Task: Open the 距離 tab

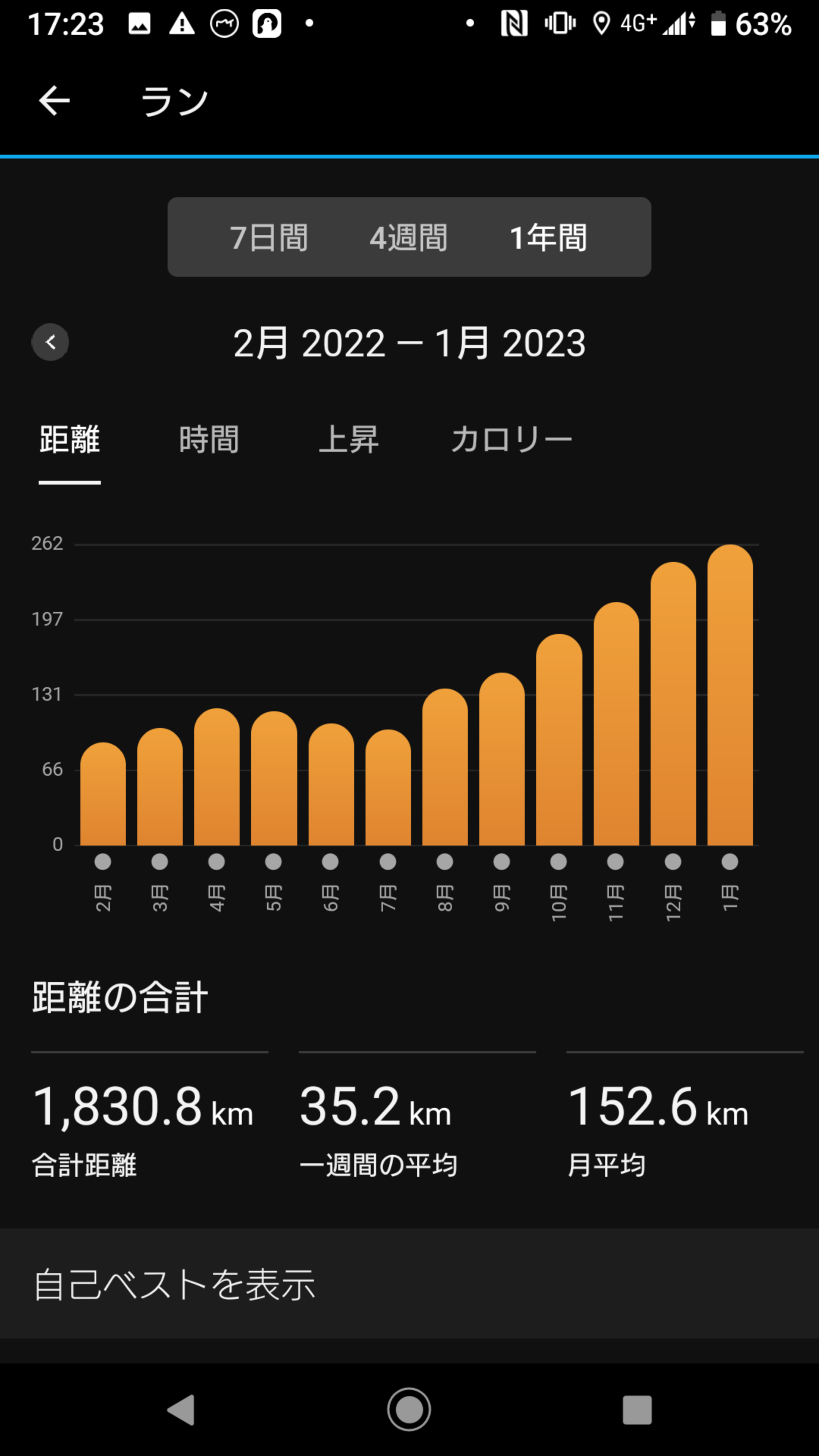Action: click(69, 440)
